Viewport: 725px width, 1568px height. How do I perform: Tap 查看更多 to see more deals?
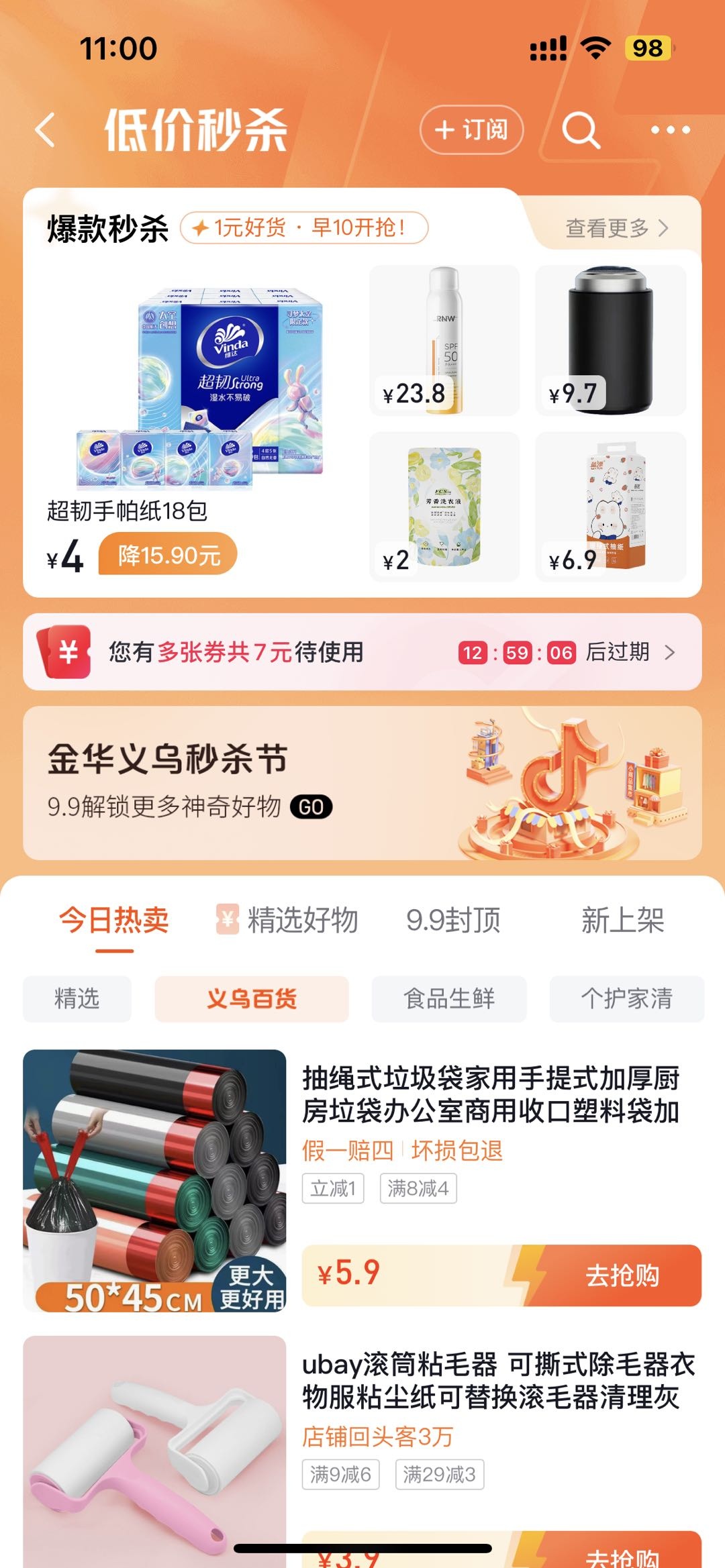point(616,228)
